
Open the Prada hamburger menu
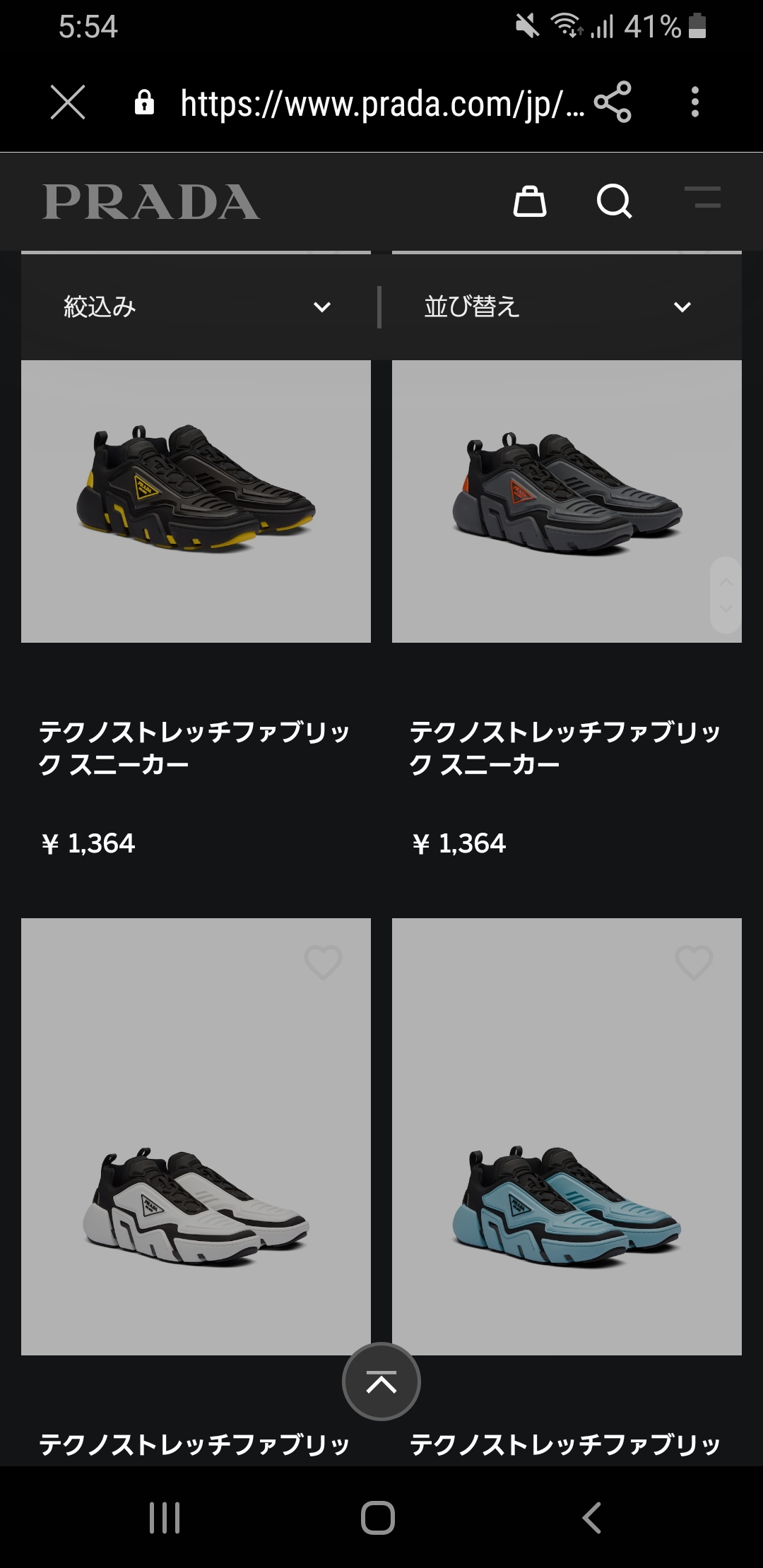pyautogui.click(x=703, y=197)
